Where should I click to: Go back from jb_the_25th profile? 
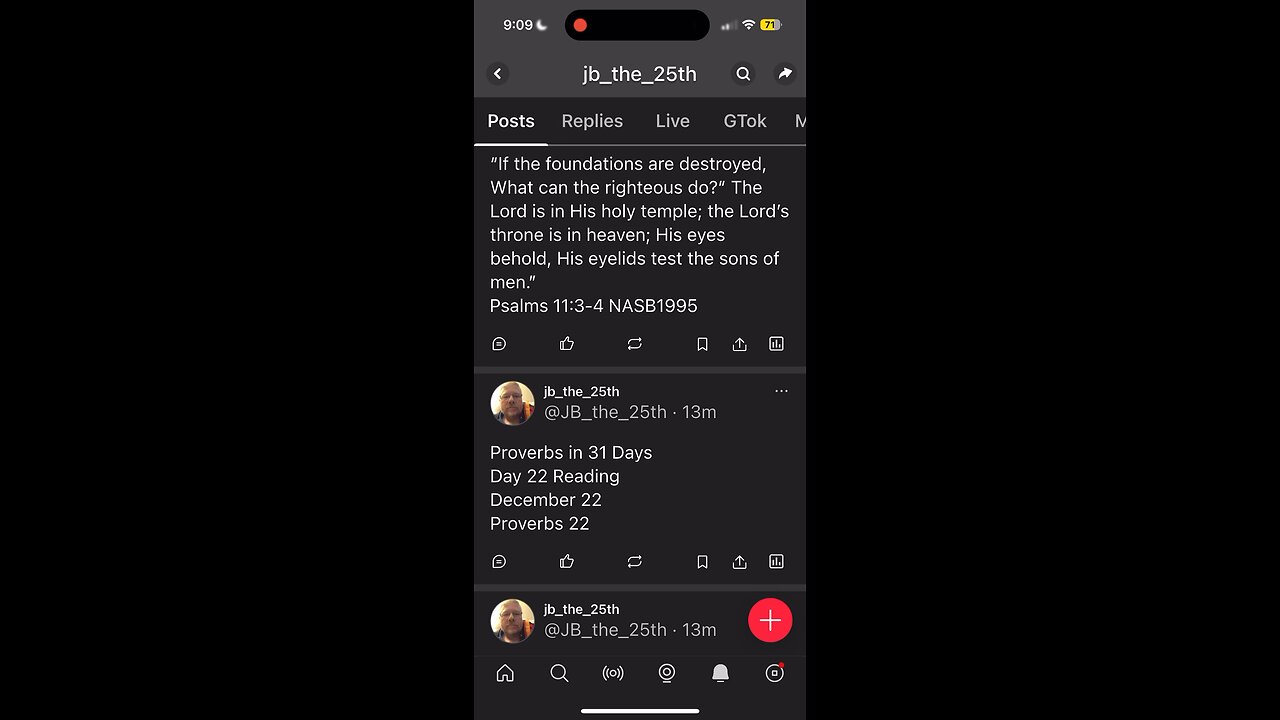498,74
